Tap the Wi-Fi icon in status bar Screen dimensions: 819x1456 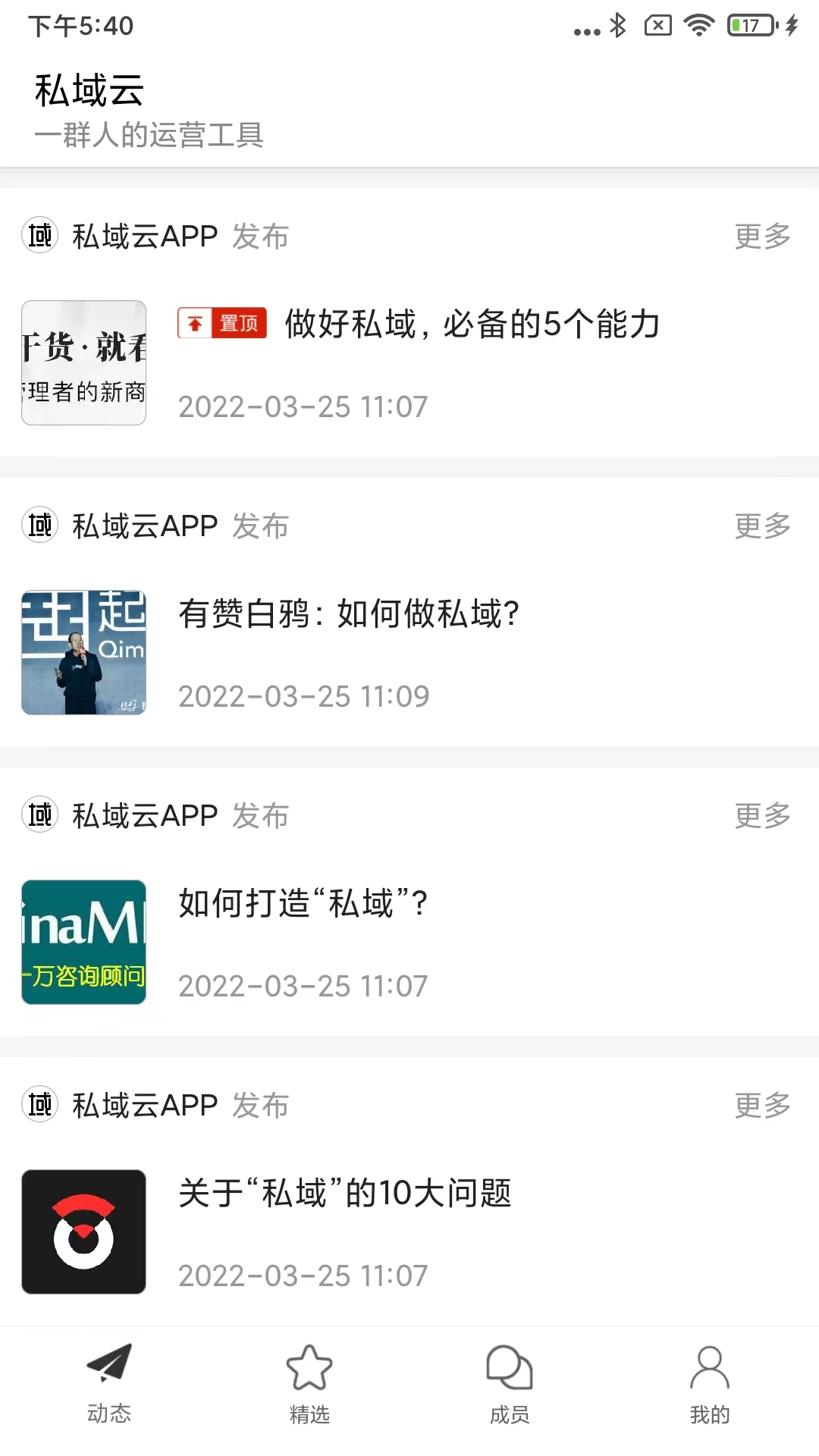(698, 24)
